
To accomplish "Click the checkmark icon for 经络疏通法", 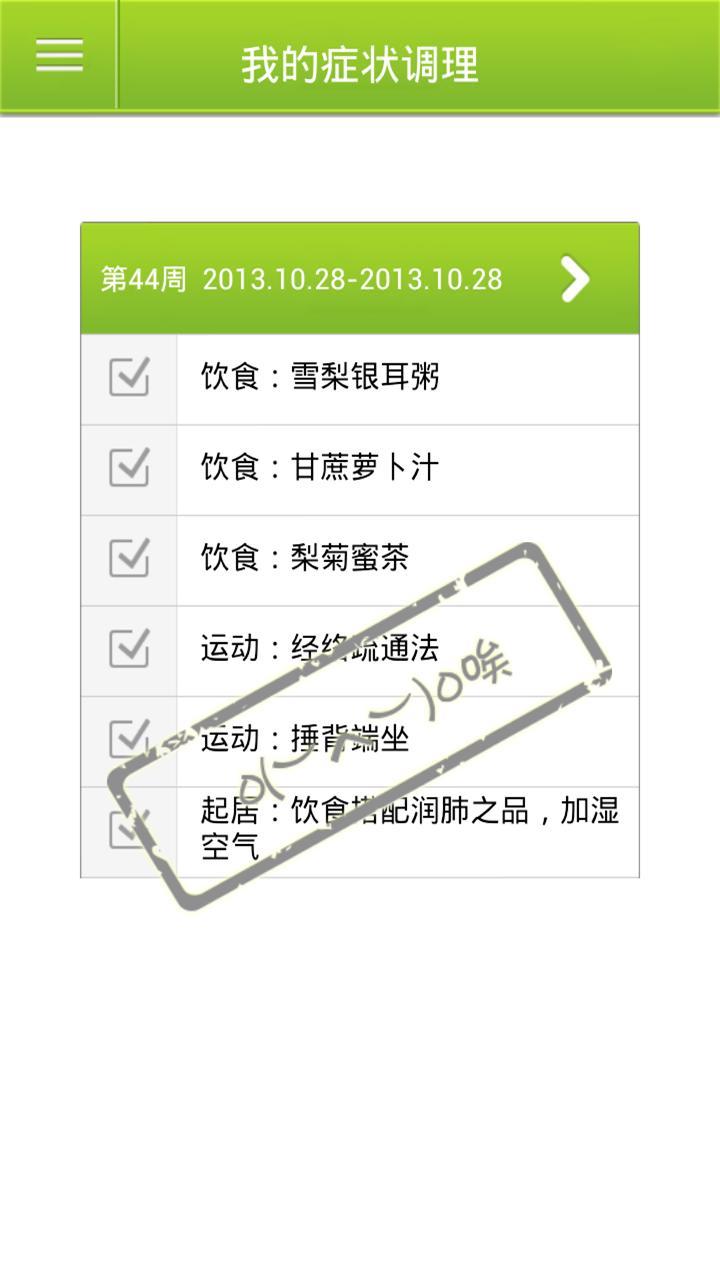I will 128,648.
